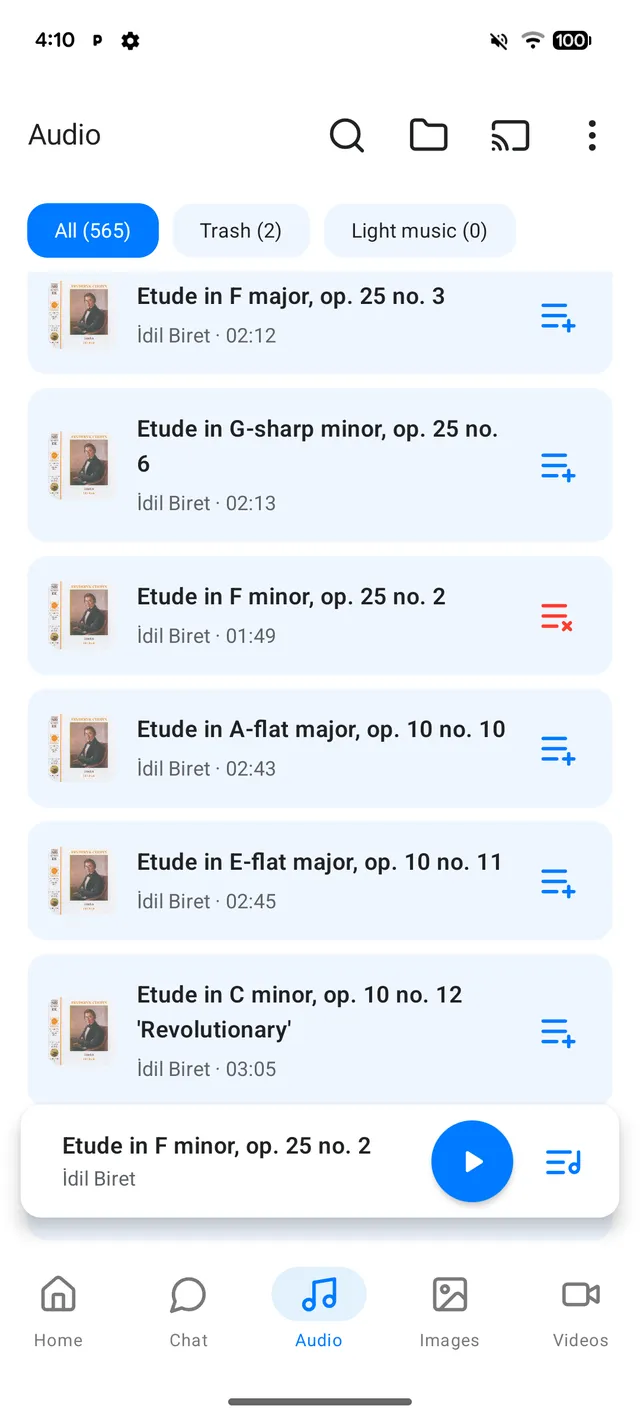
Task: Add Etude in F major op. 25 no. 3 to queue
Action: (557, 318)
